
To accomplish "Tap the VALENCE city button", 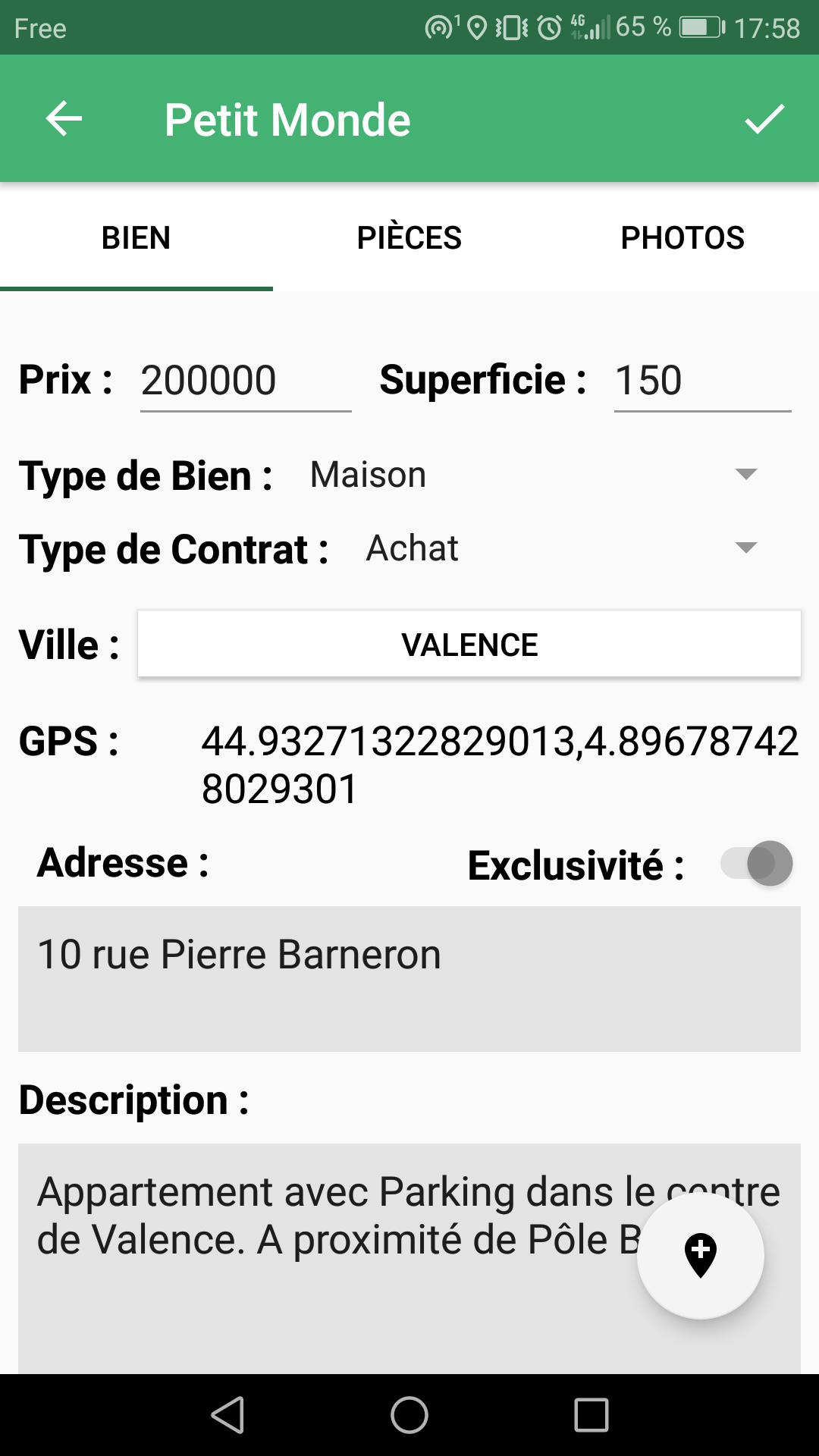I will coord(469,644).
